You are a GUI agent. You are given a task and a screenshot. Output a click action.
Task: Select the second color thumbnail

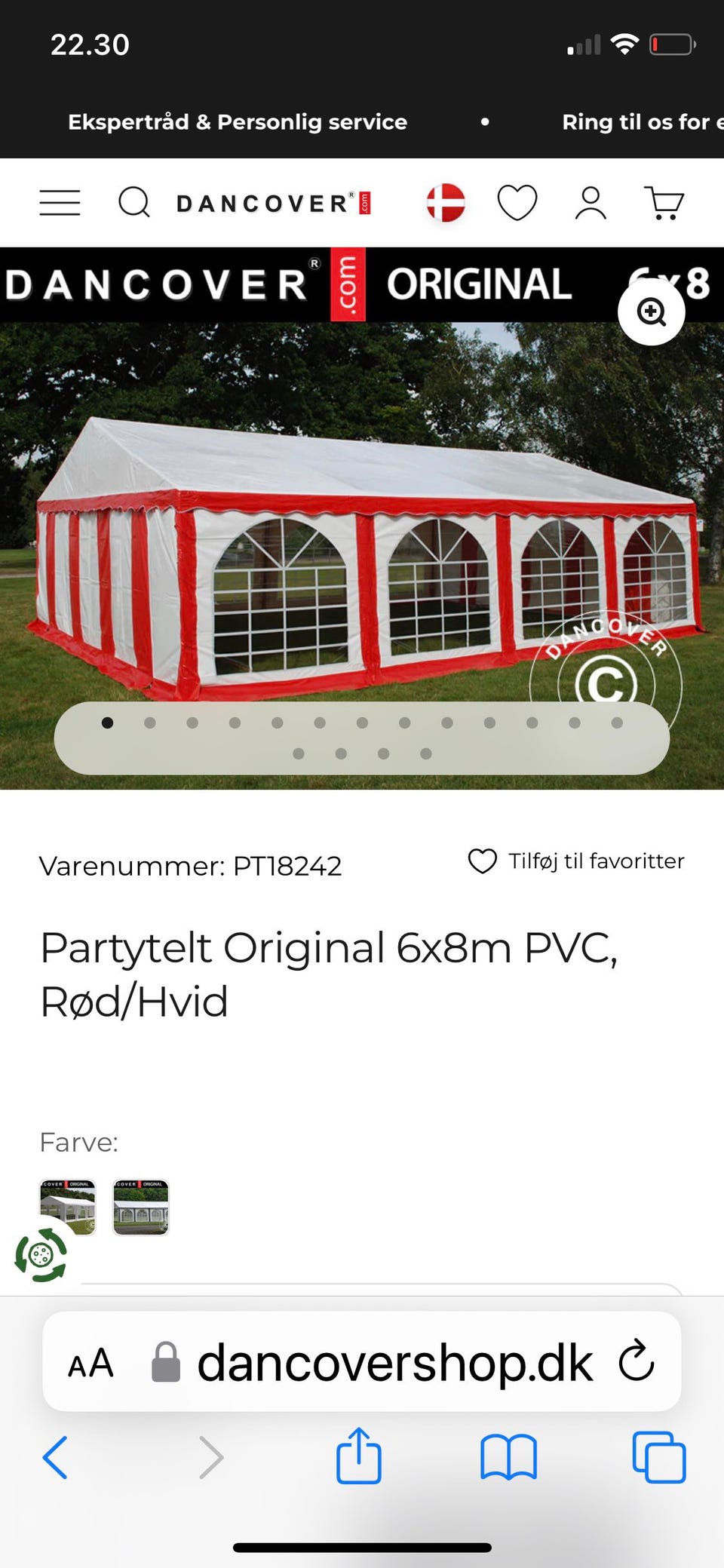pyautogui.click(x=141, y=1207)
